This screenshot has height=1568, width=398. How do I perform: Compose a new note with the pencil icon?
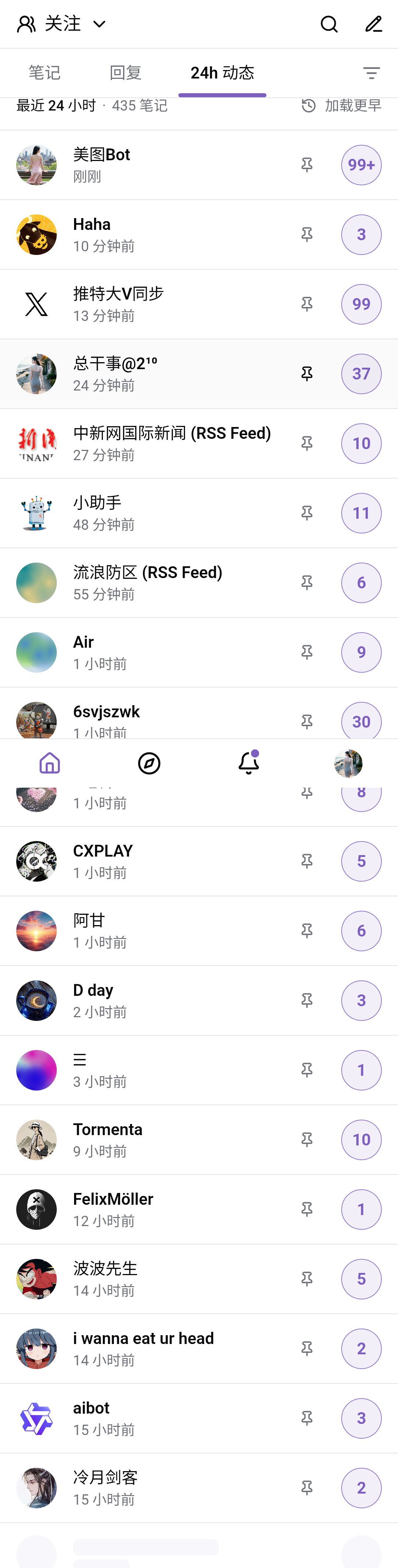tap(373, 24)
